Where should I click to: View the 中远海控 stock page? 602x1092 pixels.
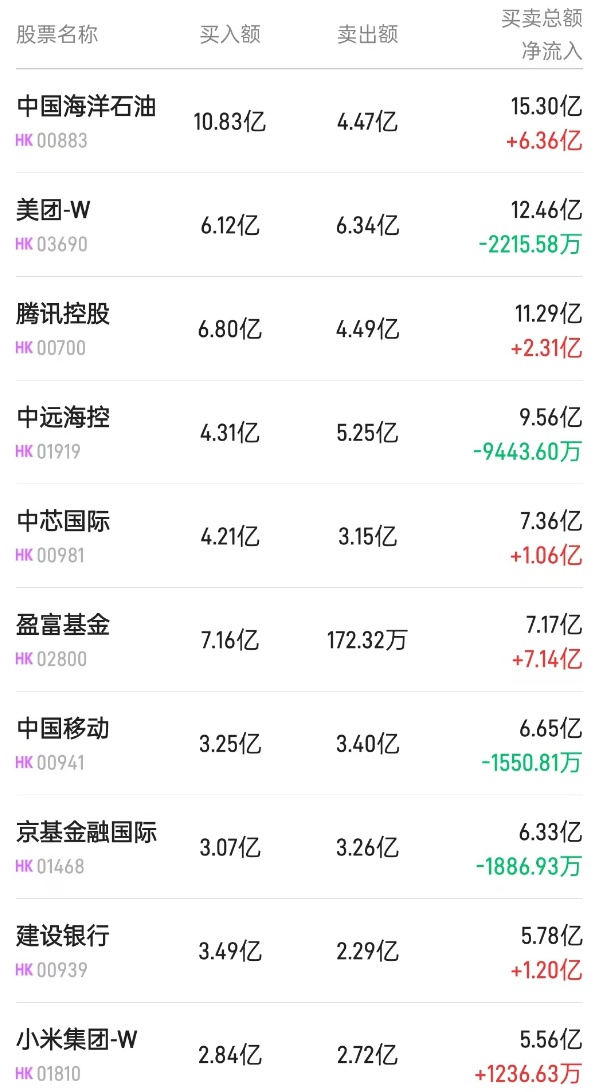point(63,418)
